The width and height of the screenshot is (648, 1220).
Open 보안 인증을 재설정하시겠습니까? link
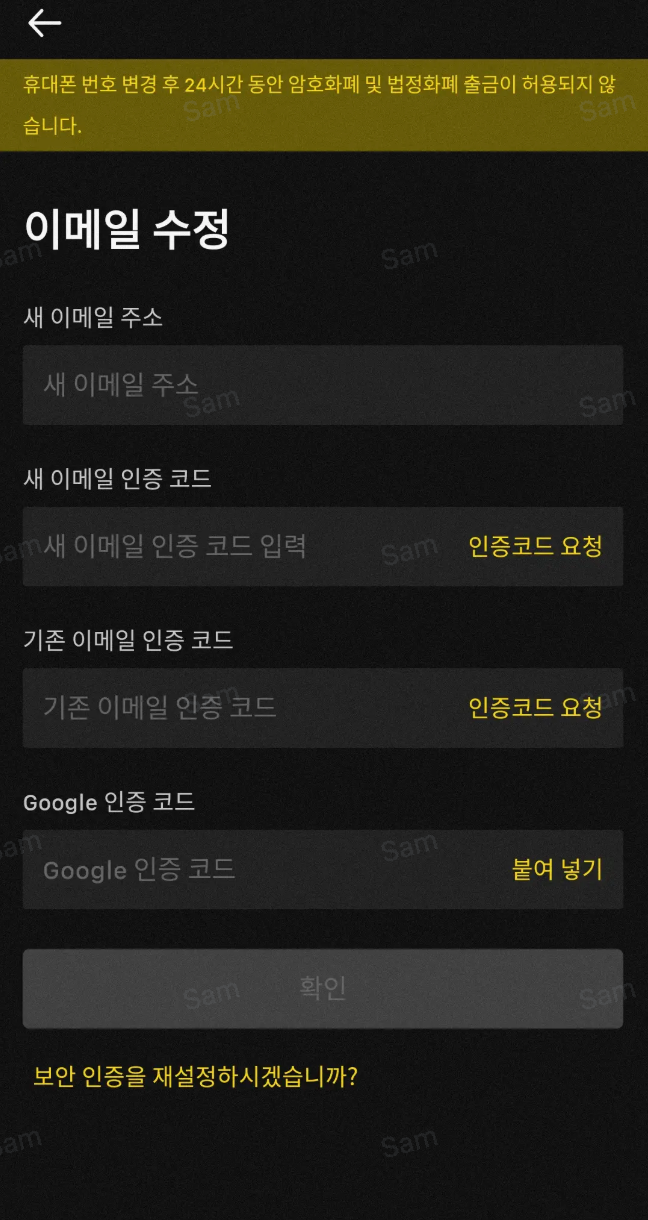(196, 1076)
